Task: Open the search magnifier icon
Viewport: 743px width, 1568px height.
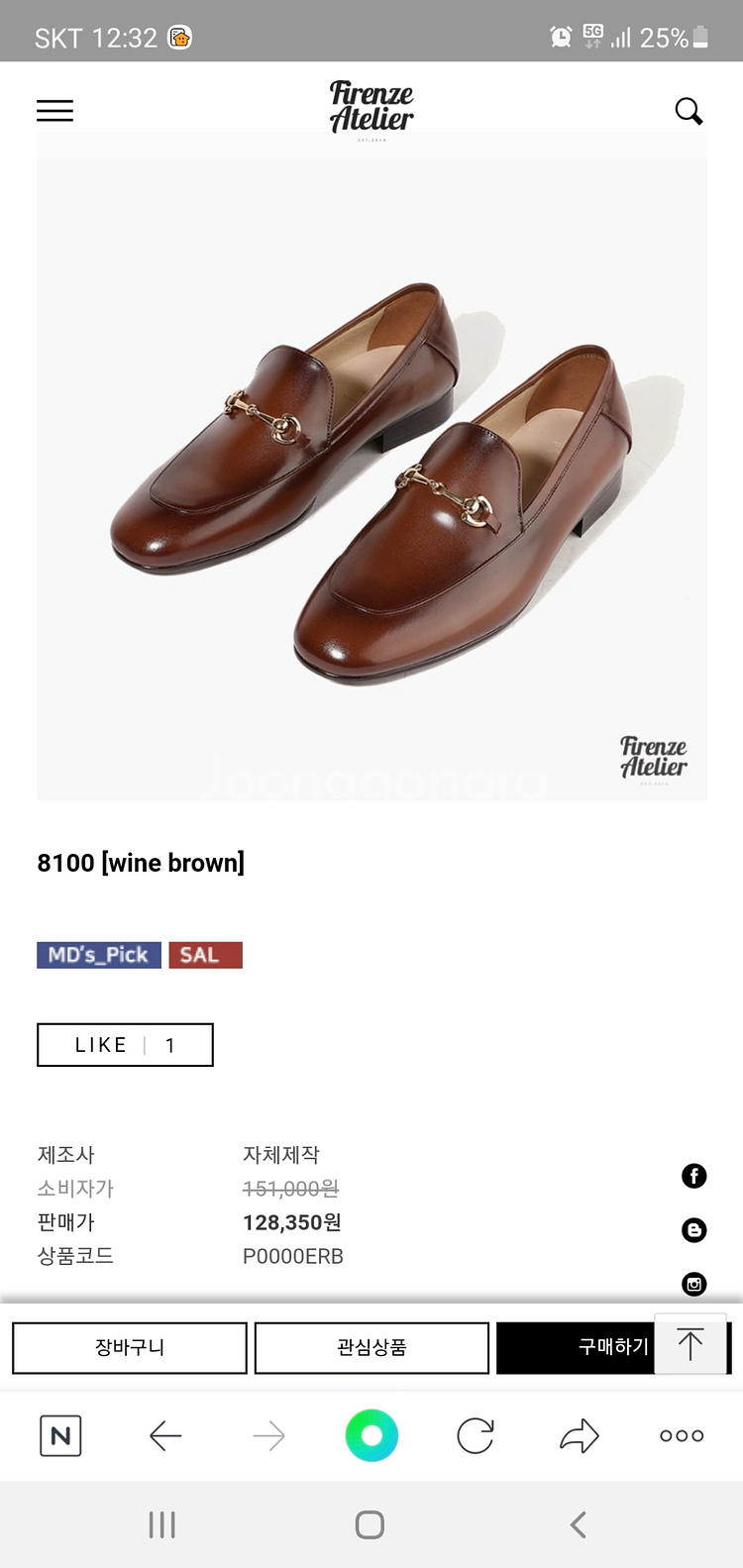Action: click(x=689, y=111)
